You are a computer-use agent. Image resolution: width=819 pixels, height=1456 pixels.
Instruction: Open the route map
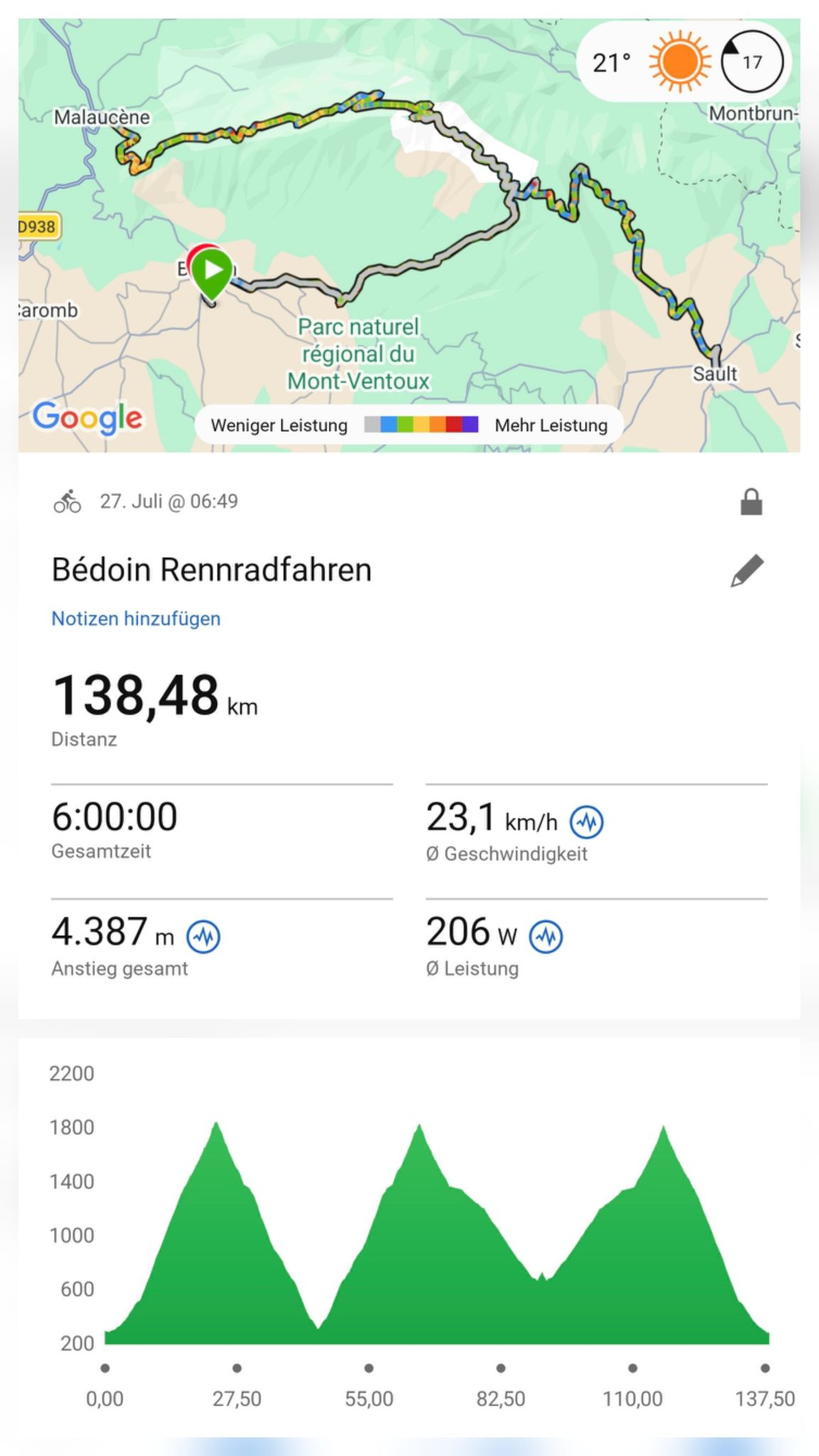409,235
